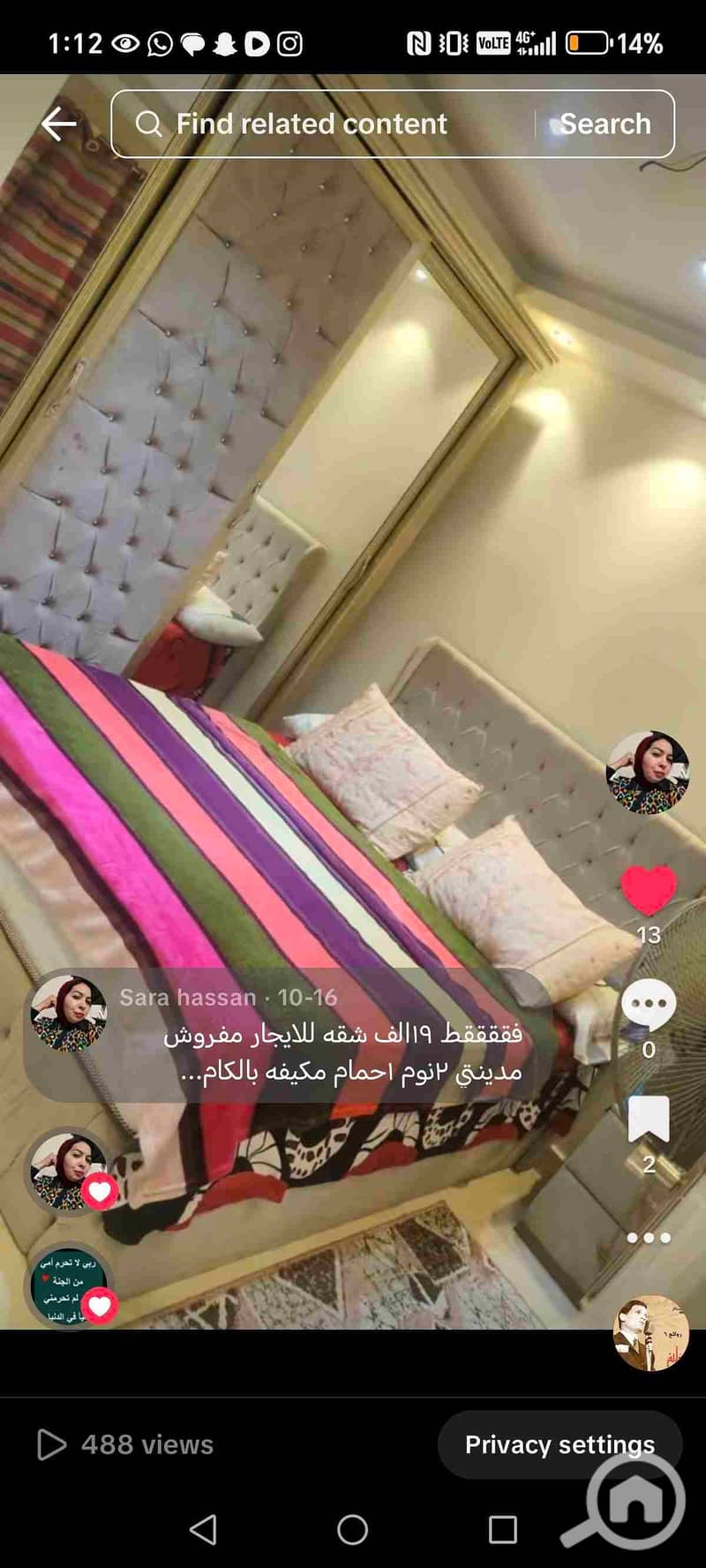This screenshot has width=706, height=1568.
Task: Tap the Search button
Action: (x=605, y=124)
